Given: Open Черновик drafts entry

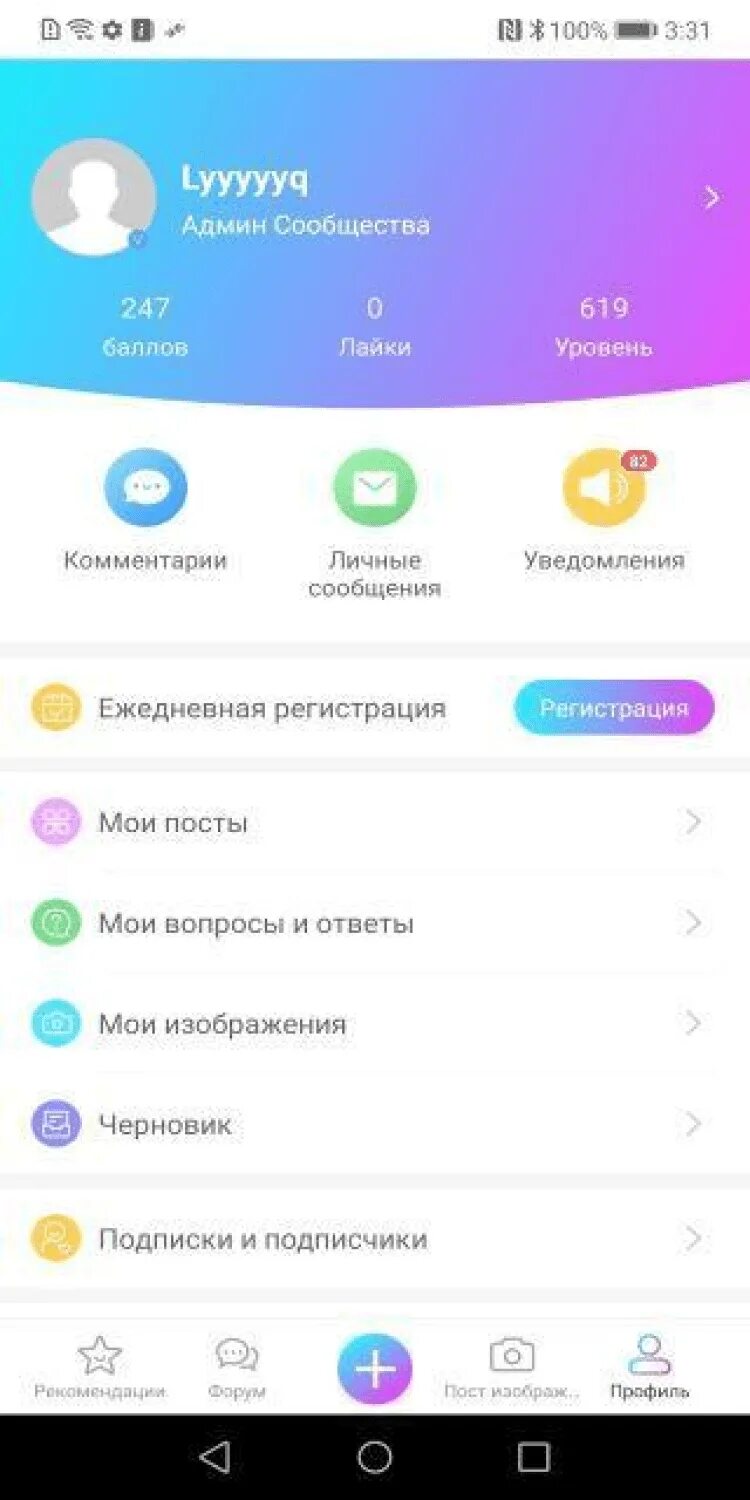Looking at the screenshot, I should coord(375,1124).
